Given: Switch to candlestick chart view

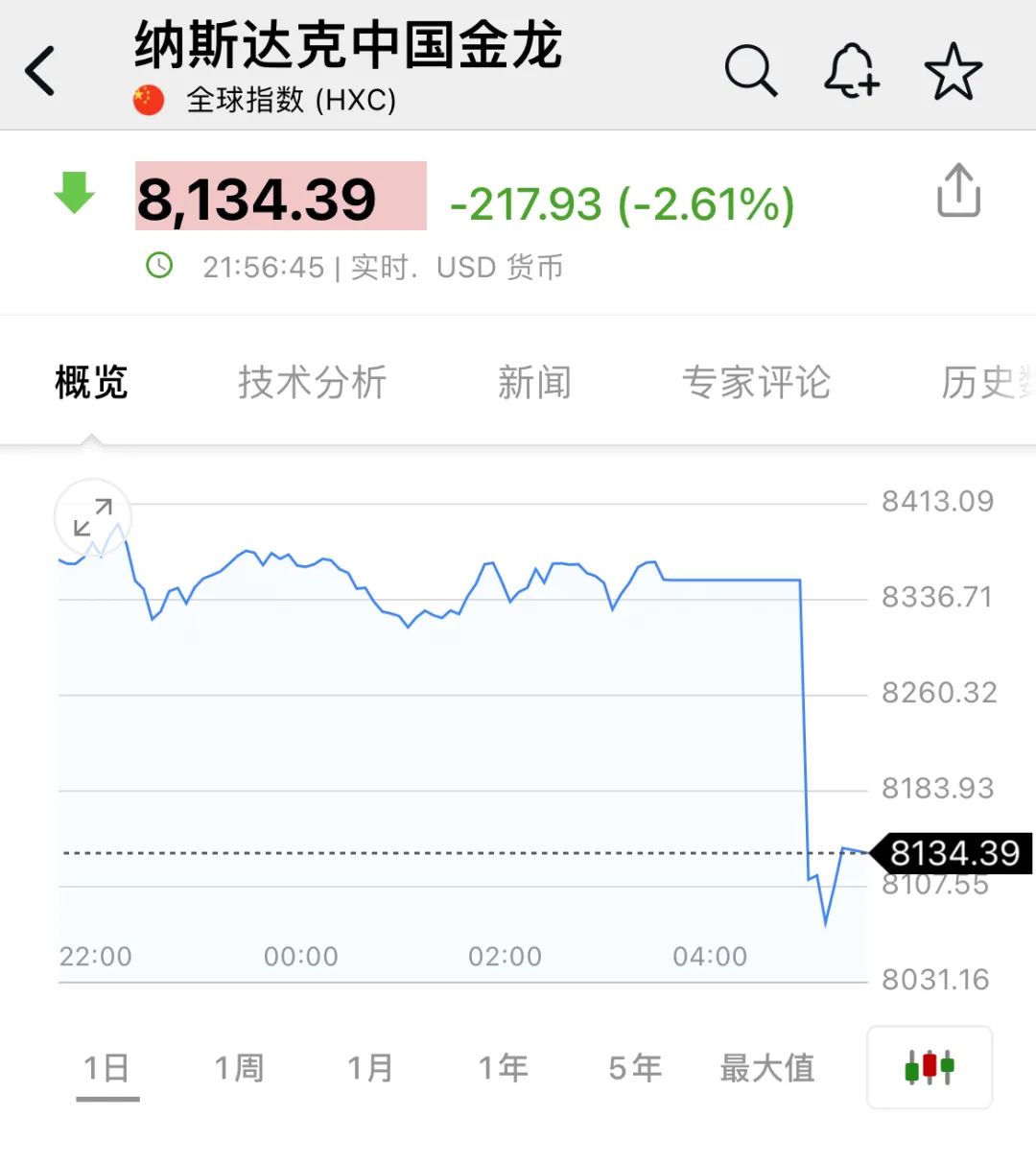Looking at the screenshot, I should pos(928,1067).
